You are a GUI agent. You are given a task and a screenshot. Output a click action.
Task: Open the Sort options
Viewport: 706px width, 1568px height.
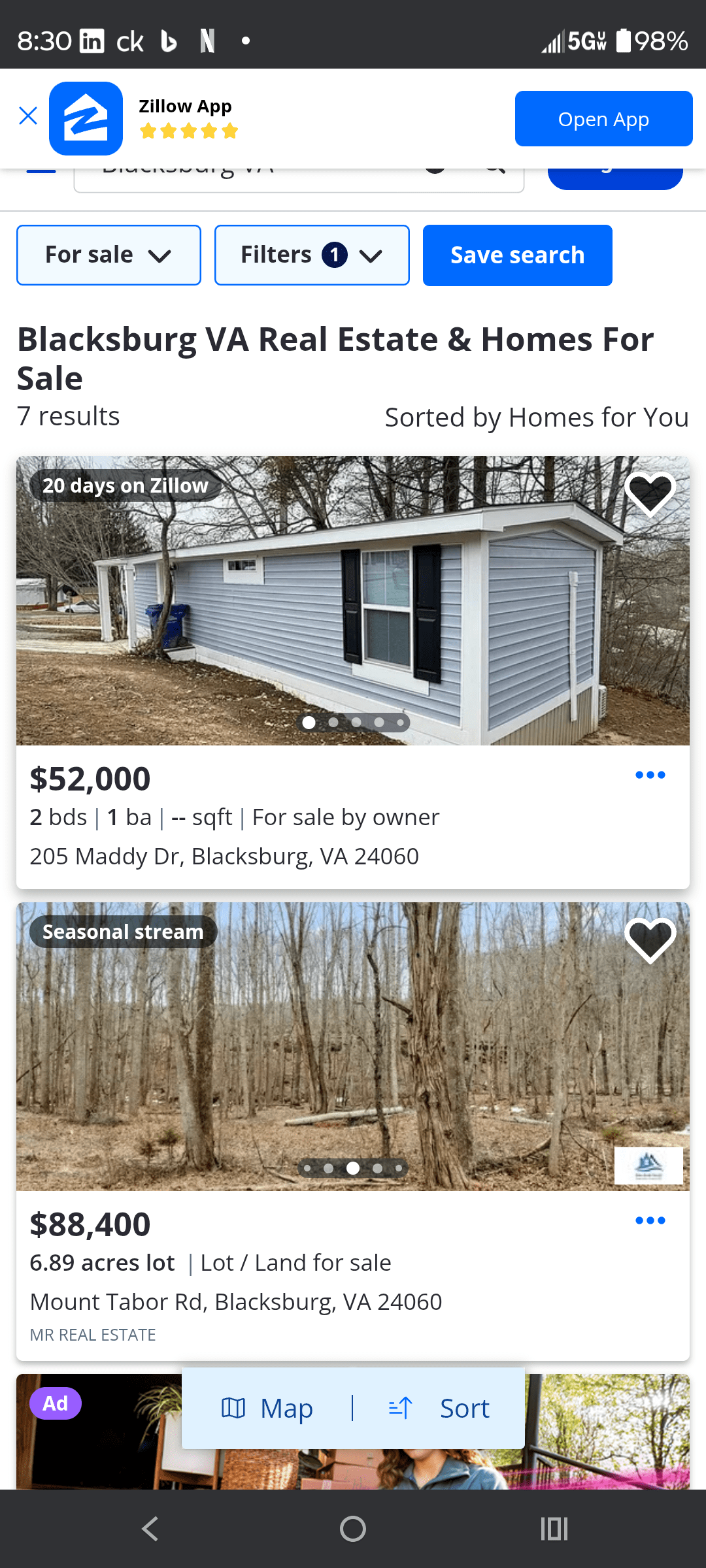click(x=439, y=1409)
